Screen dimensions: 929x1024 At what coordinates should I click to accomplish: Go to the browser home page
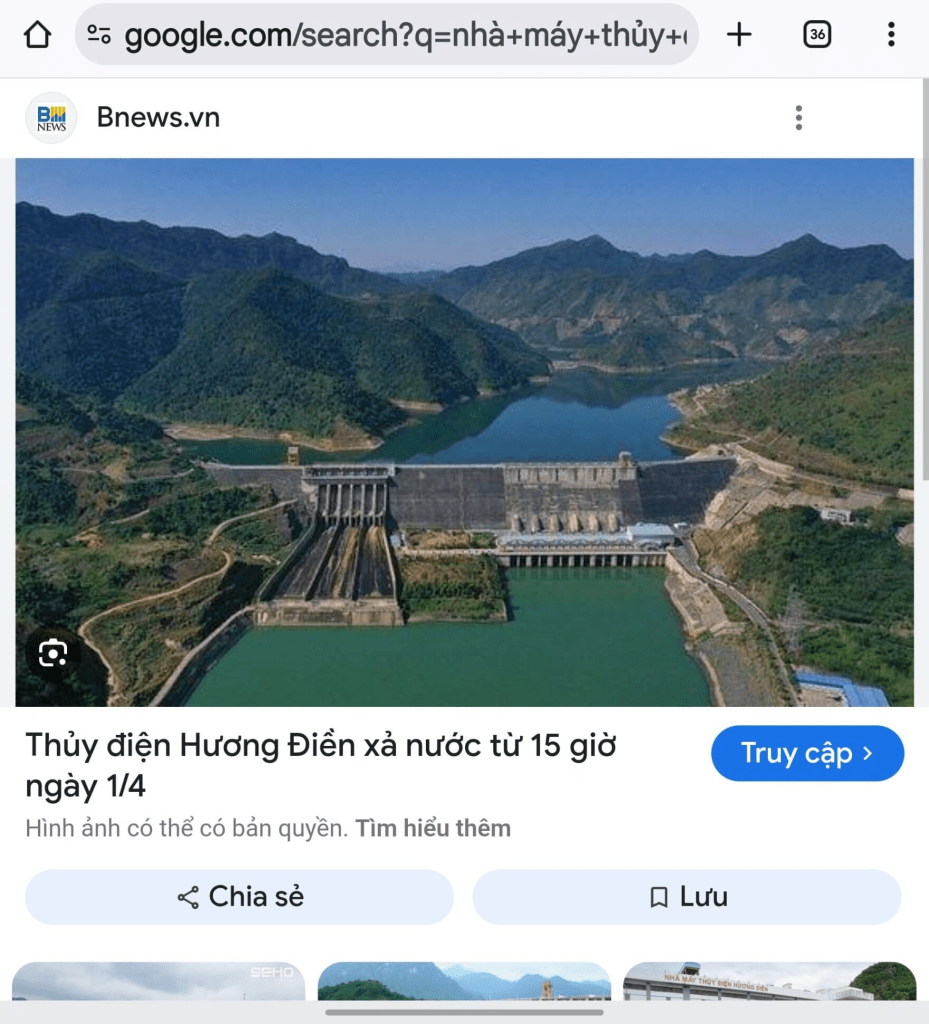(x=37, y=35)
